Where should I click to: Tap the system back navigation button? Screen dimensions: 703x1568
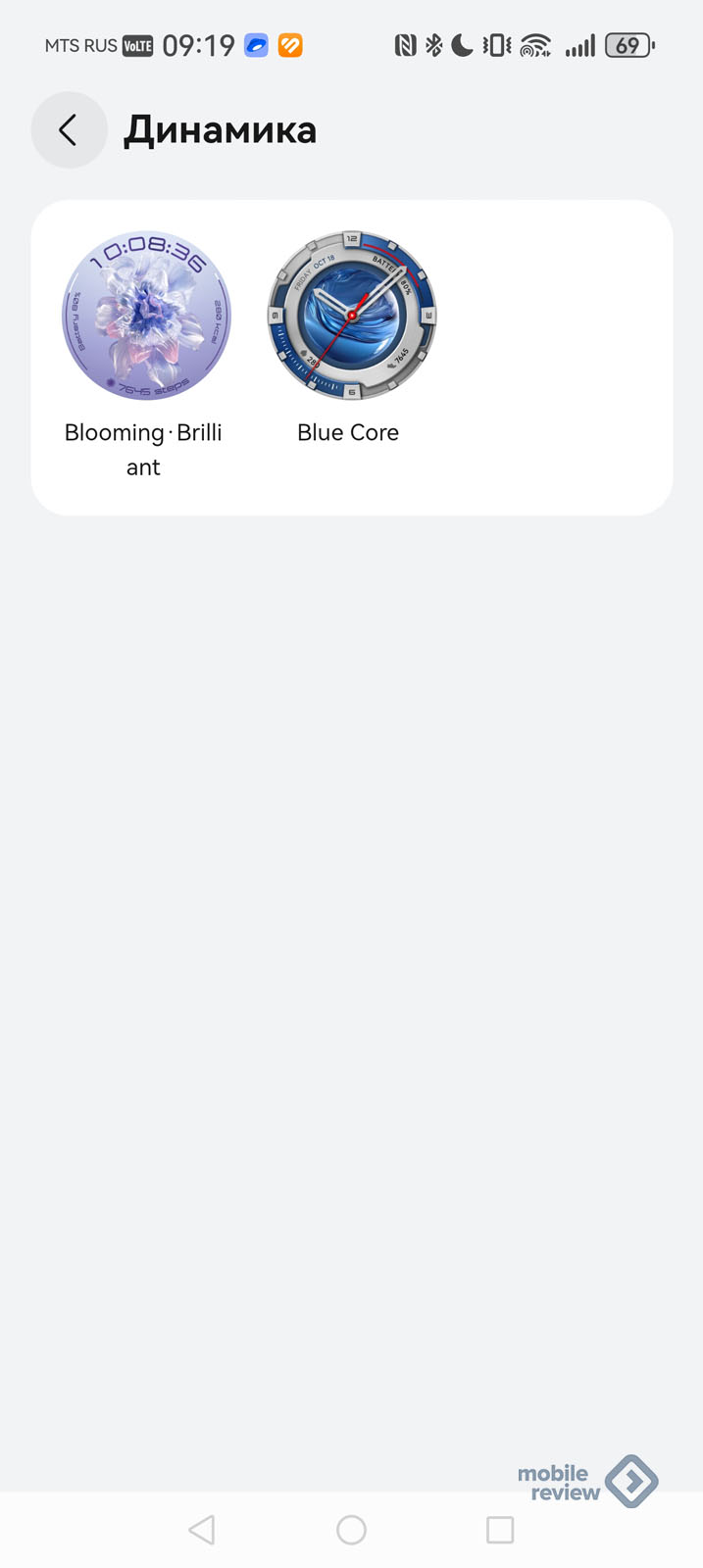tap(202, 1530)
